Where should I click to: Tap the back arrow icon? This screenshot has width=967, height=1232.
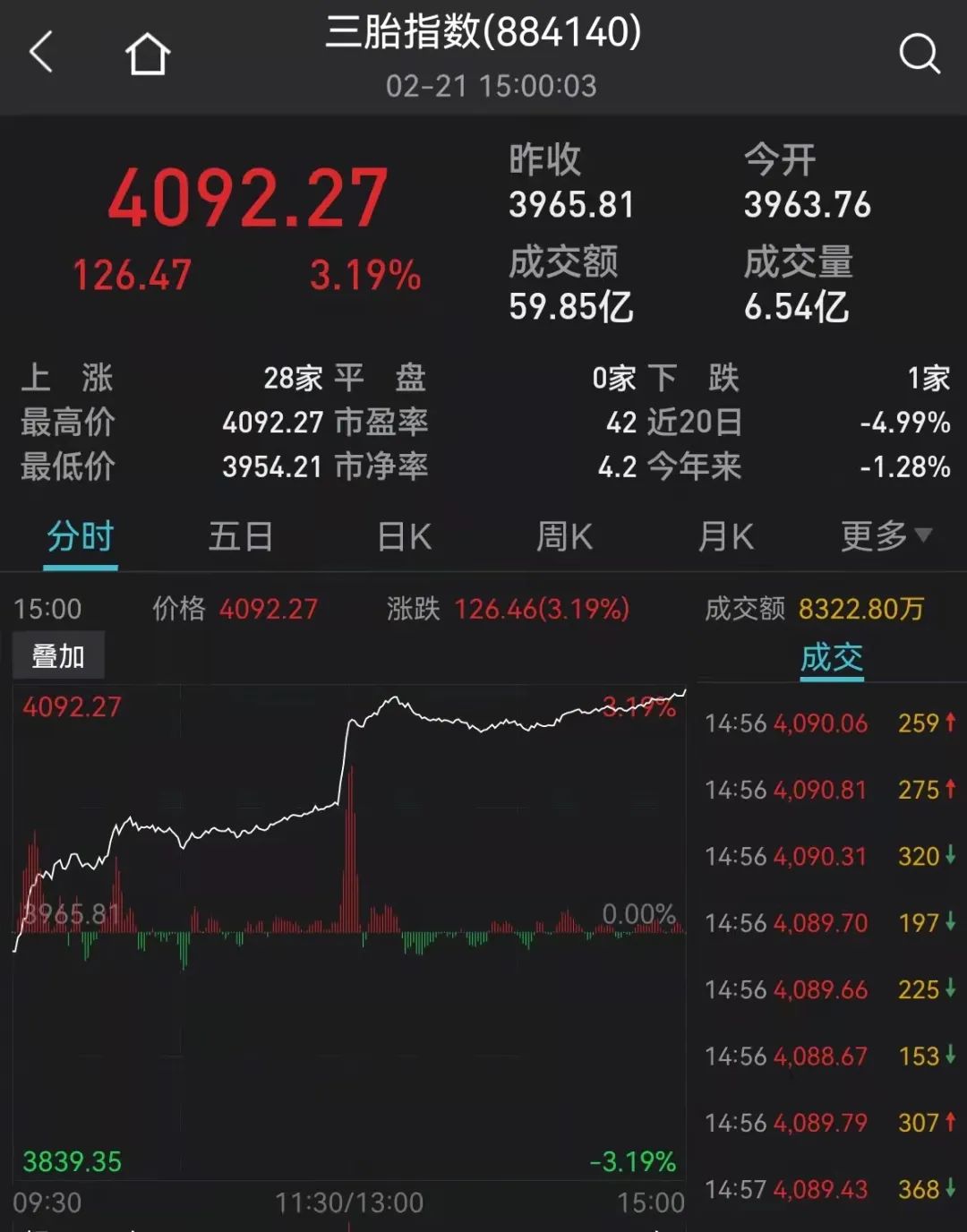[x=40, y=51]
